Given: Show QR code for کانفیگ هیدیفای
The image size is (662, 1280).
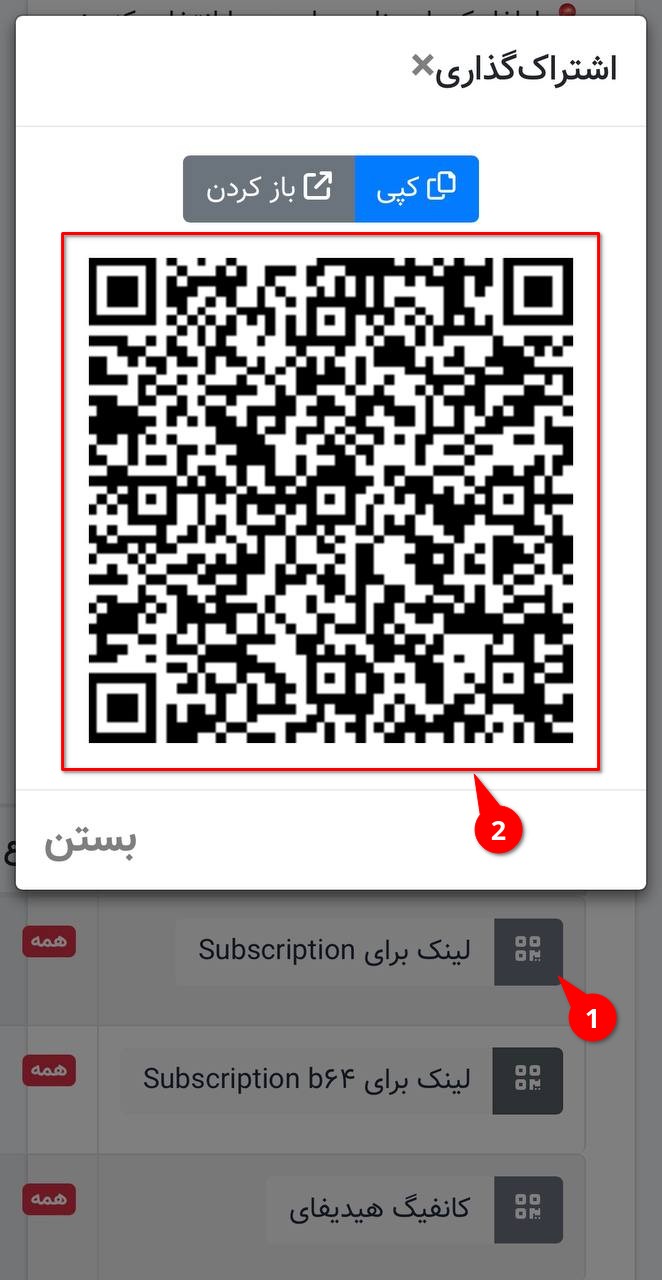Looking at the screenshot, I should (x=527, y=1209).
